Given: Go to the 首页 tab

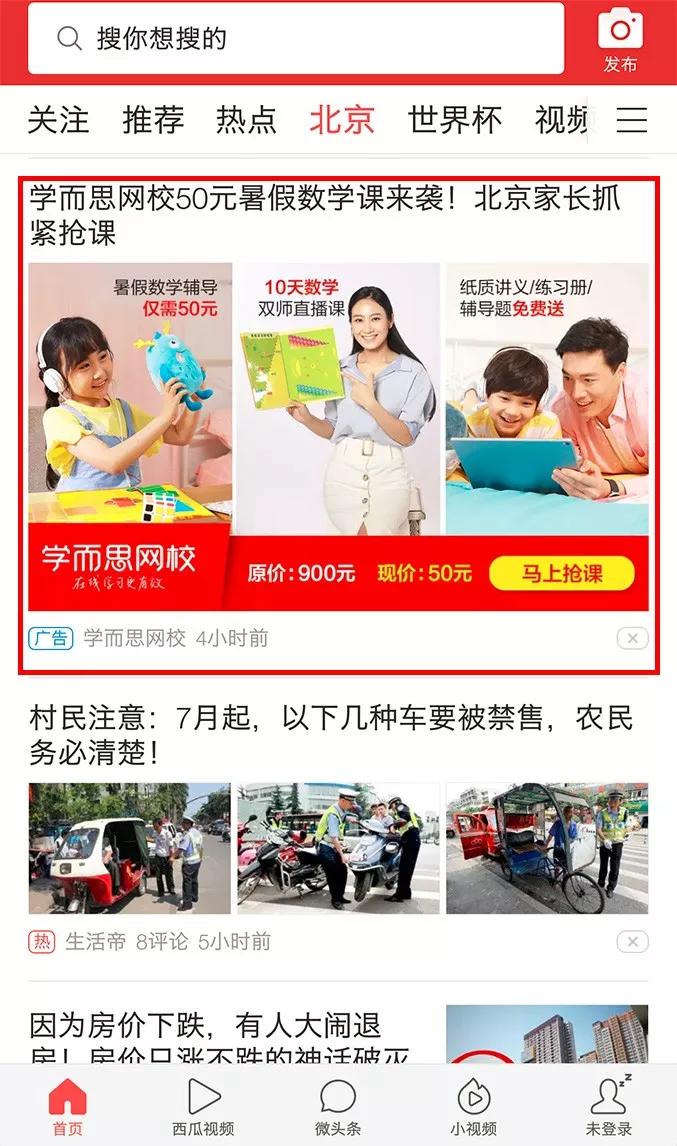Looking at the screenshot, I should [x=68, y=1106].
